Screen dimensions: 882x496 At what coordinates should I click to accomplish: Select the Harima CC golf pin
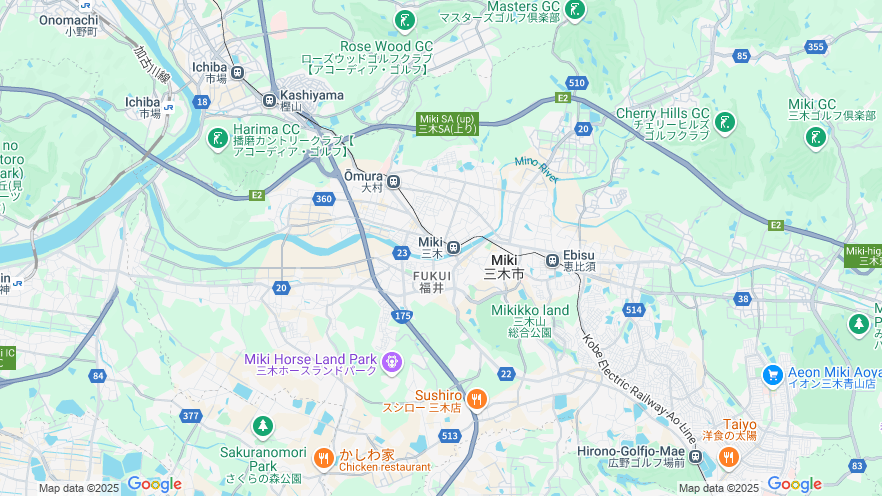click(x=217, y=138)
